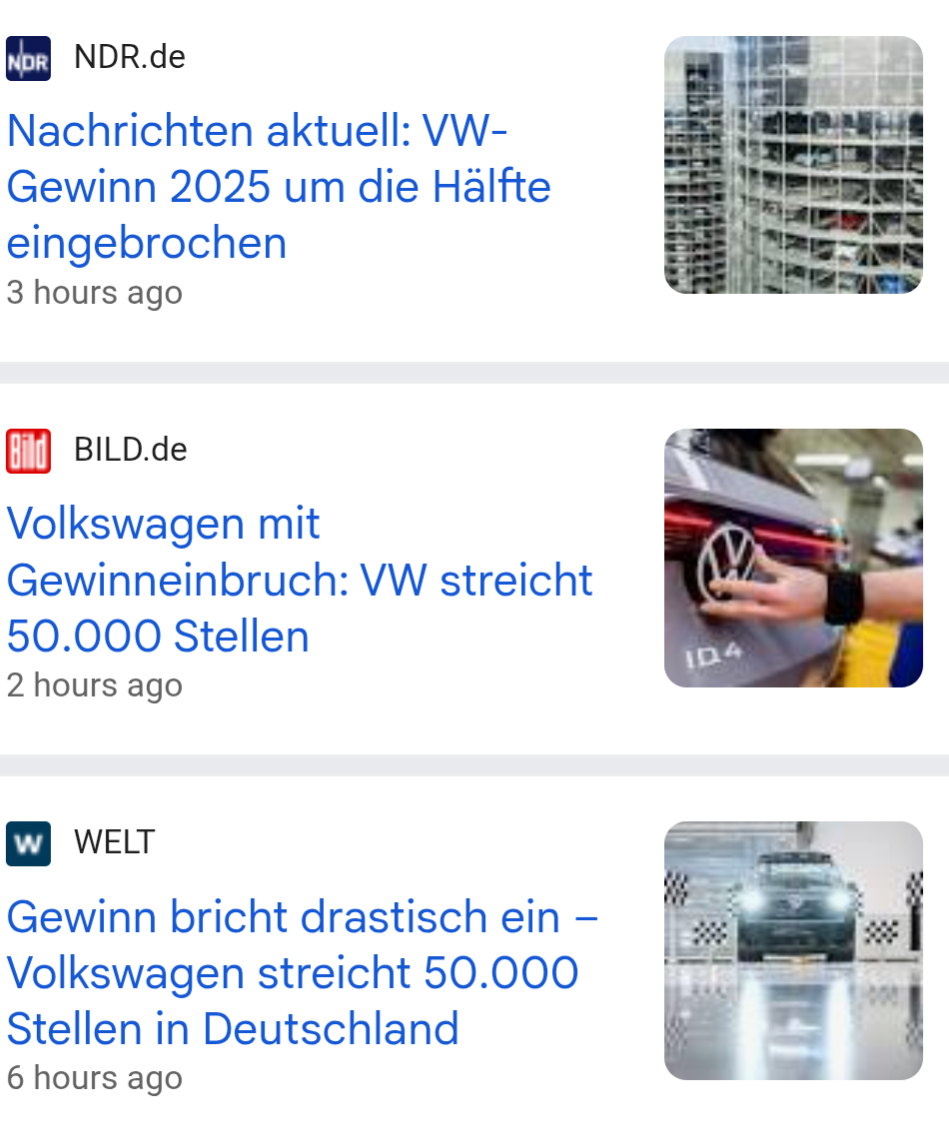This screenshot has height=1124, width=949.
Task: Open BILD.de headline about Gewinneinbruch
Action: 299,580
